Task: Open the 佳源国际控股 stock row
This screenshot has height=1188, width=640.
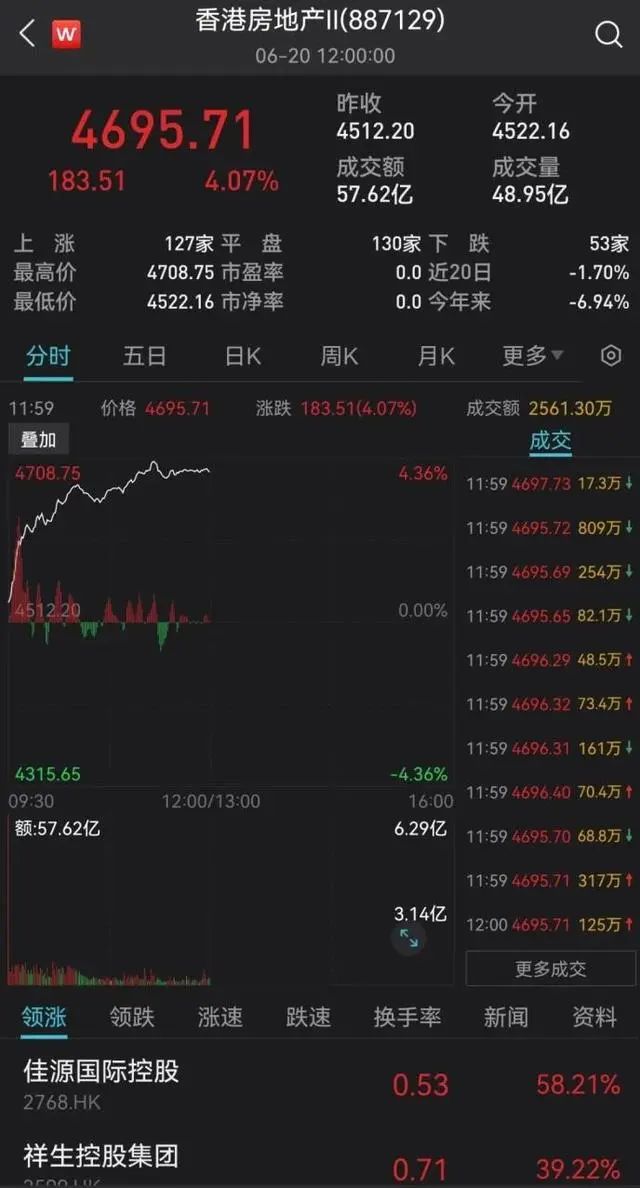Action: click(x=320, y=1084)
